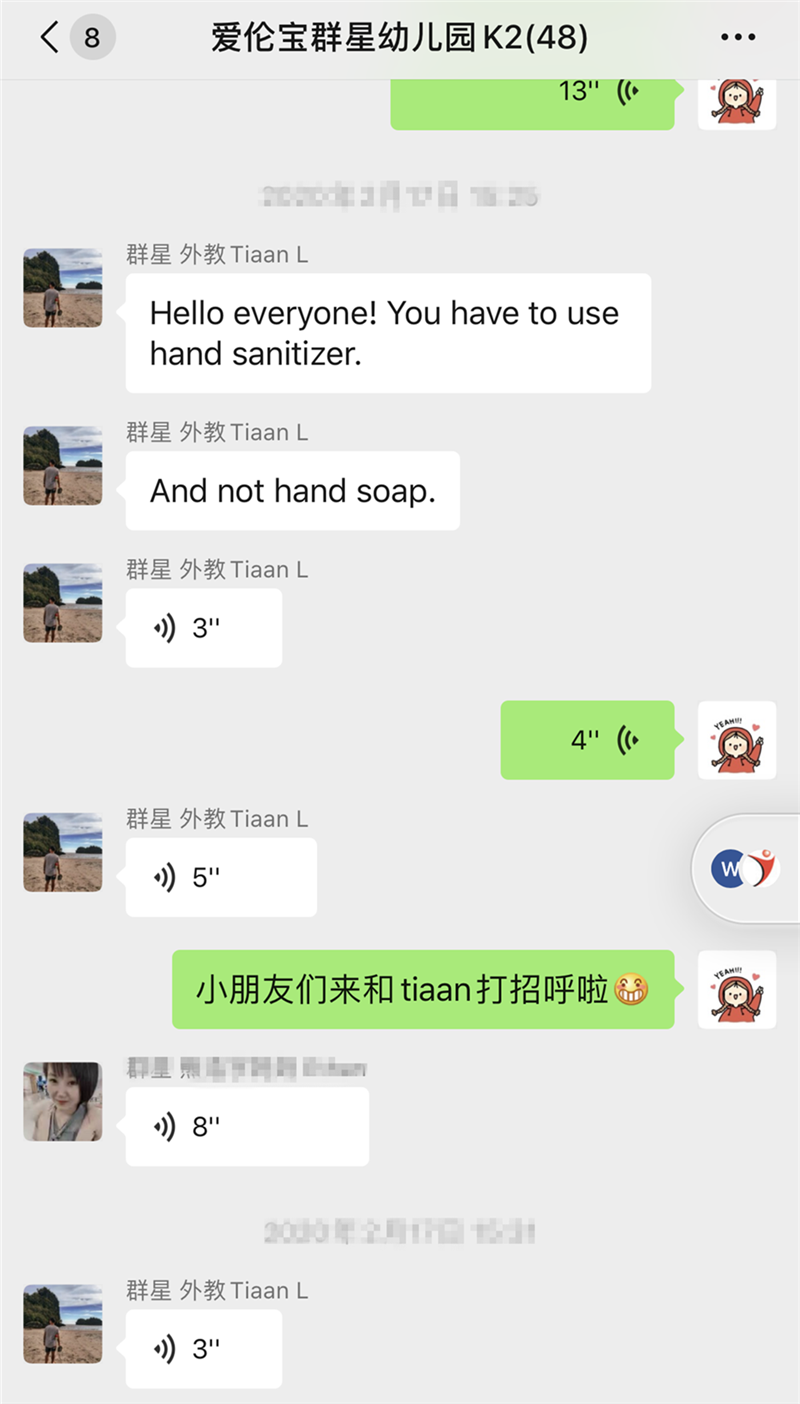Image resolution: width=800 pixels, height=1404 pixels.
Task: Open the group chat's three-dot menu
Action: click(x=737, y=38)
